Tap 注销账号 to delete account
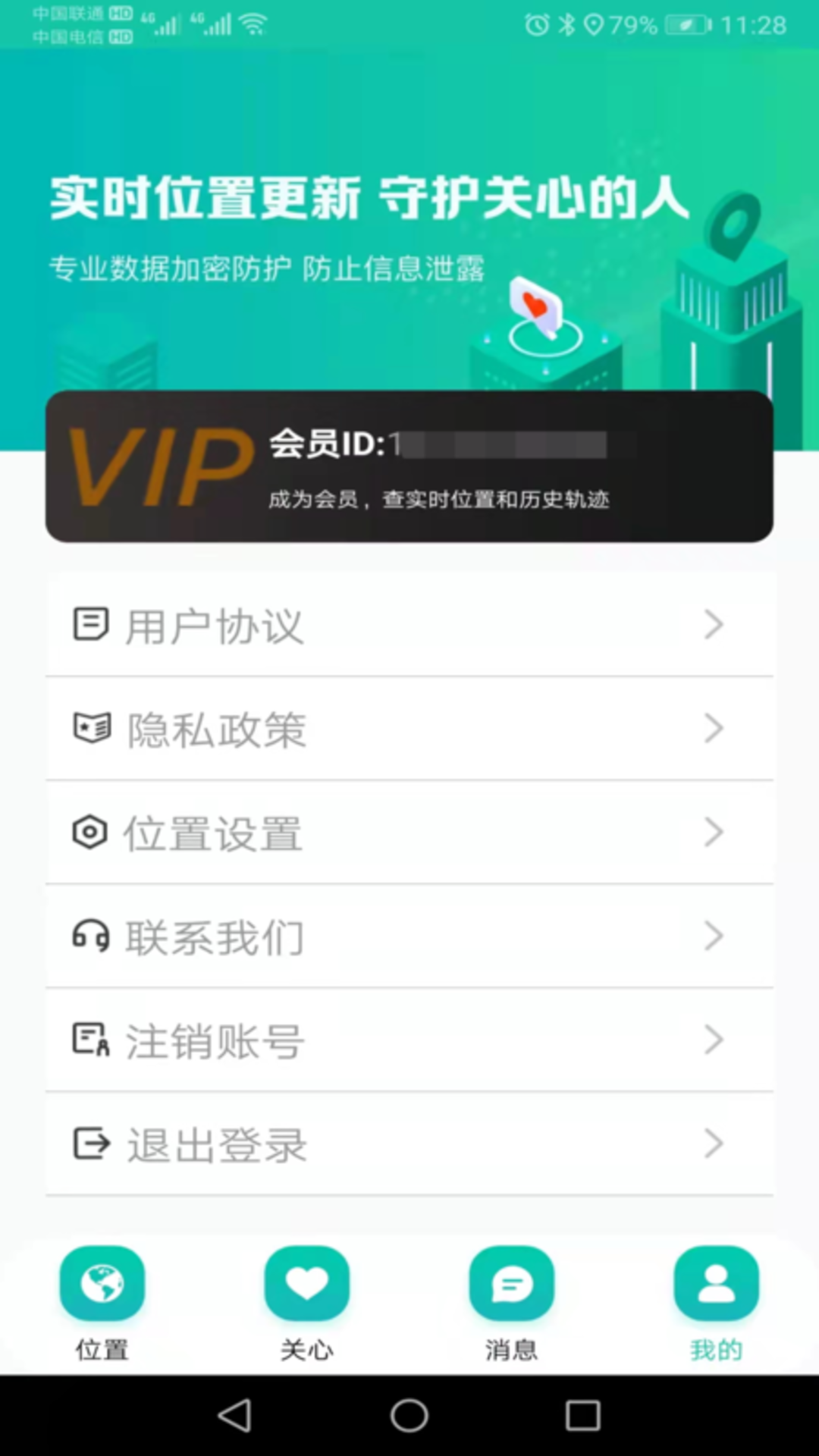Image resolution: width=819 pixels, height=1456 pixels. [x=409, y=1040]
